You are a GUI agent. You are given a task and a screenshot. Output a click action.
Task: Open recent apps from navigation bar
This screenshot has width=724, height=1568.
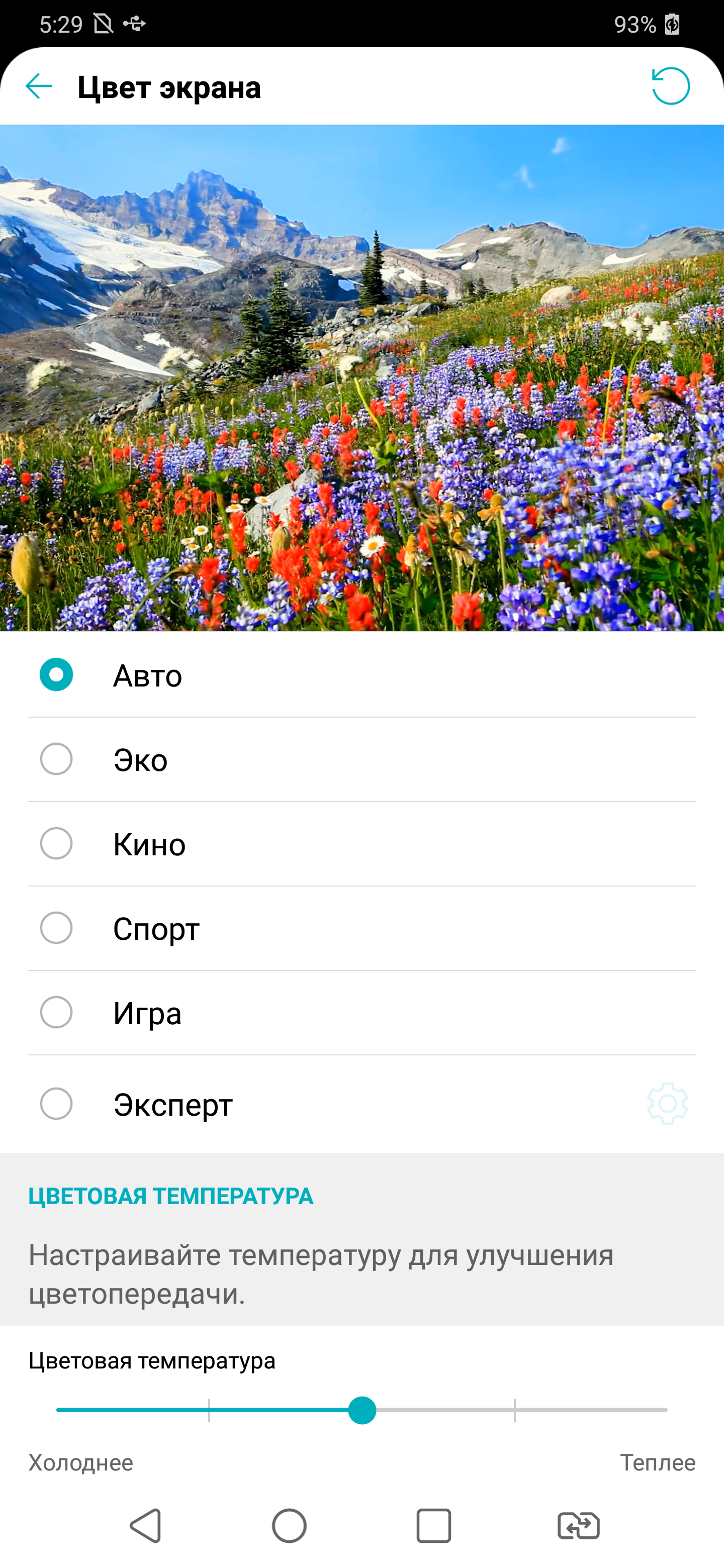coord(433,1525)
